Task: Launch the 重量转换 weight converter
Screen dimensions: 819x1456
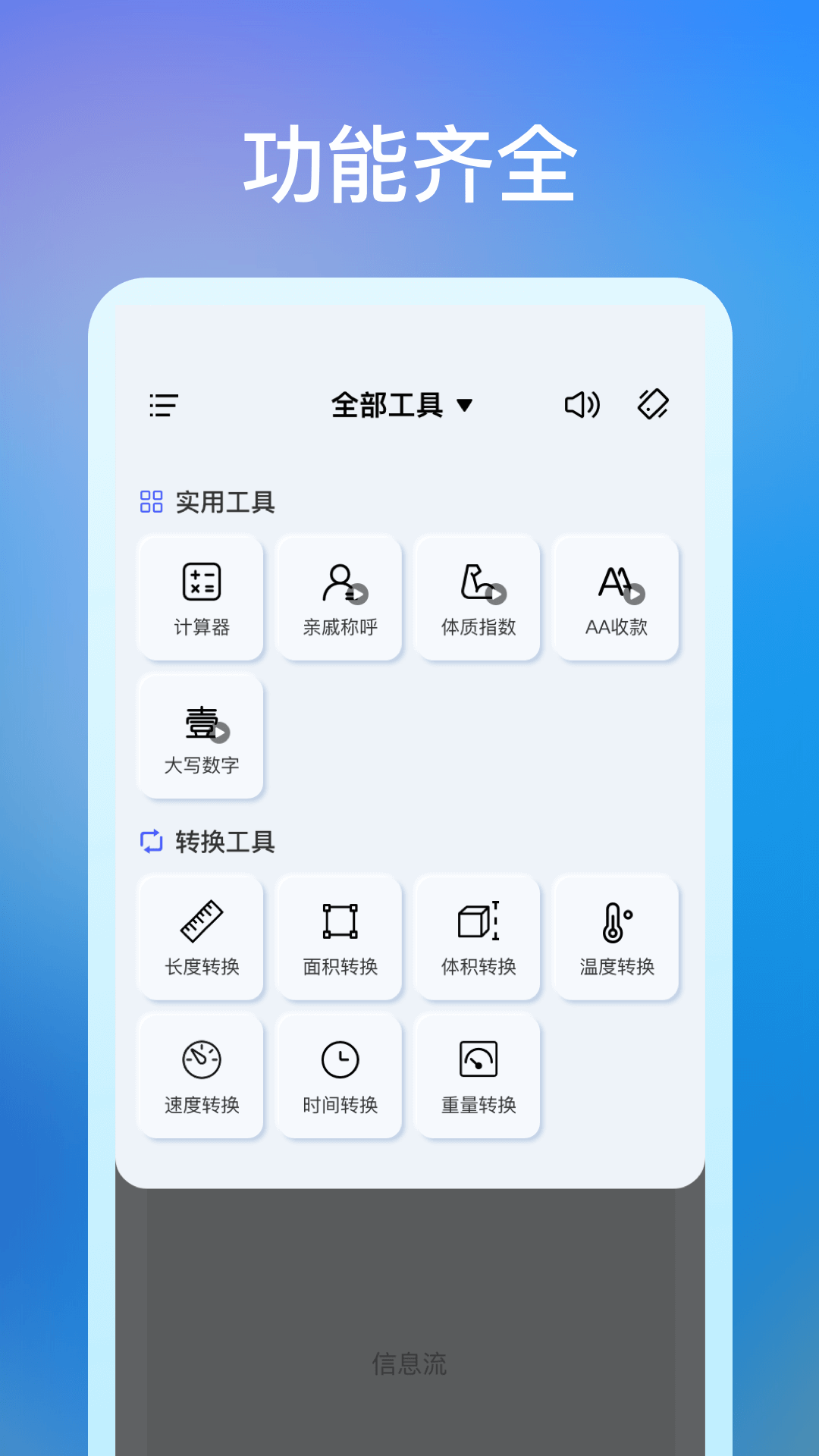Action: point(477,1075)
